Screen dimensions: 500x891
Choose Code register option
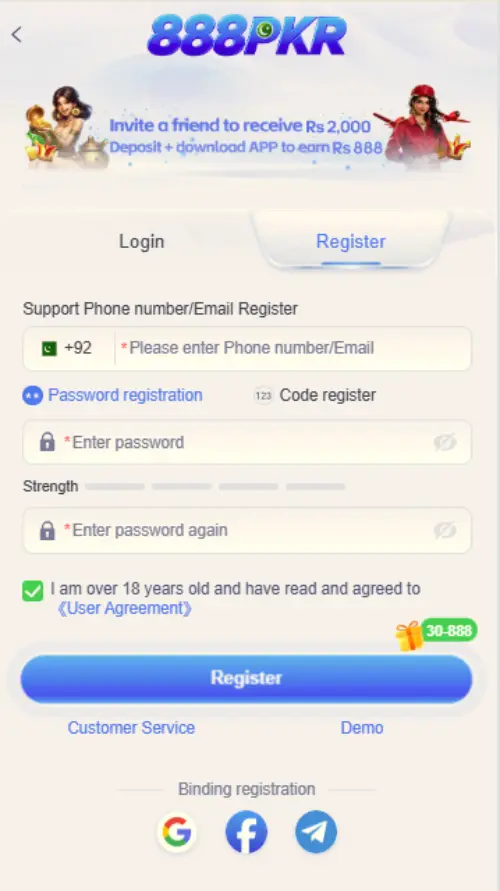pos(315,395)
